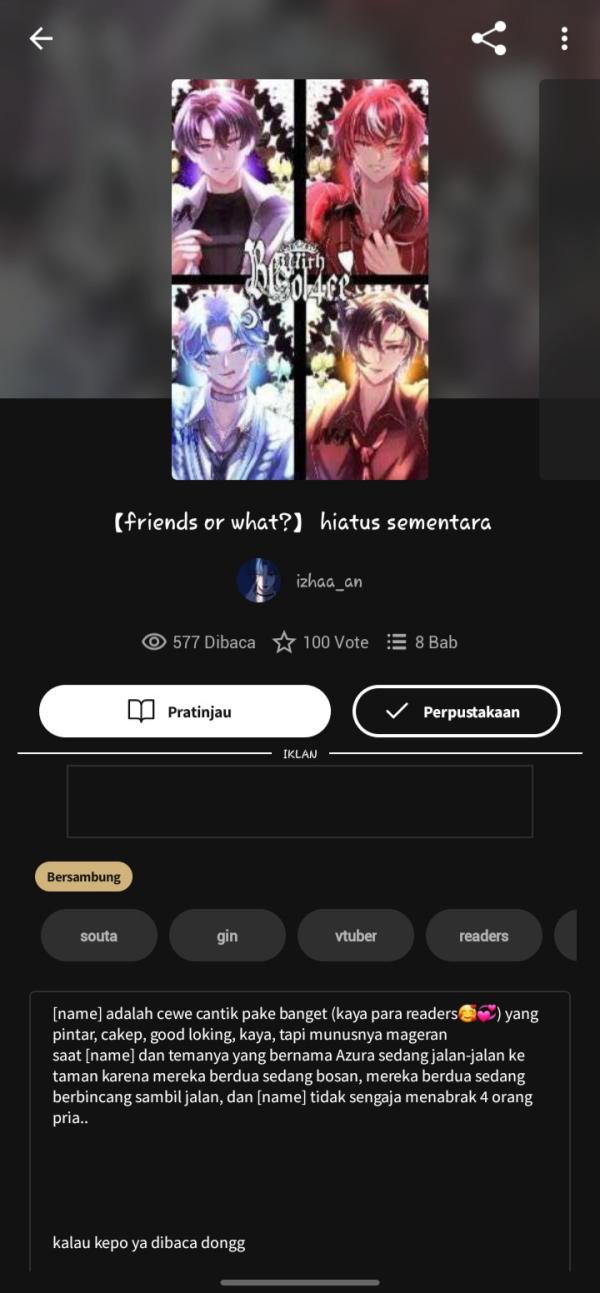
Task: Share this story
Action: pos(489,39)
